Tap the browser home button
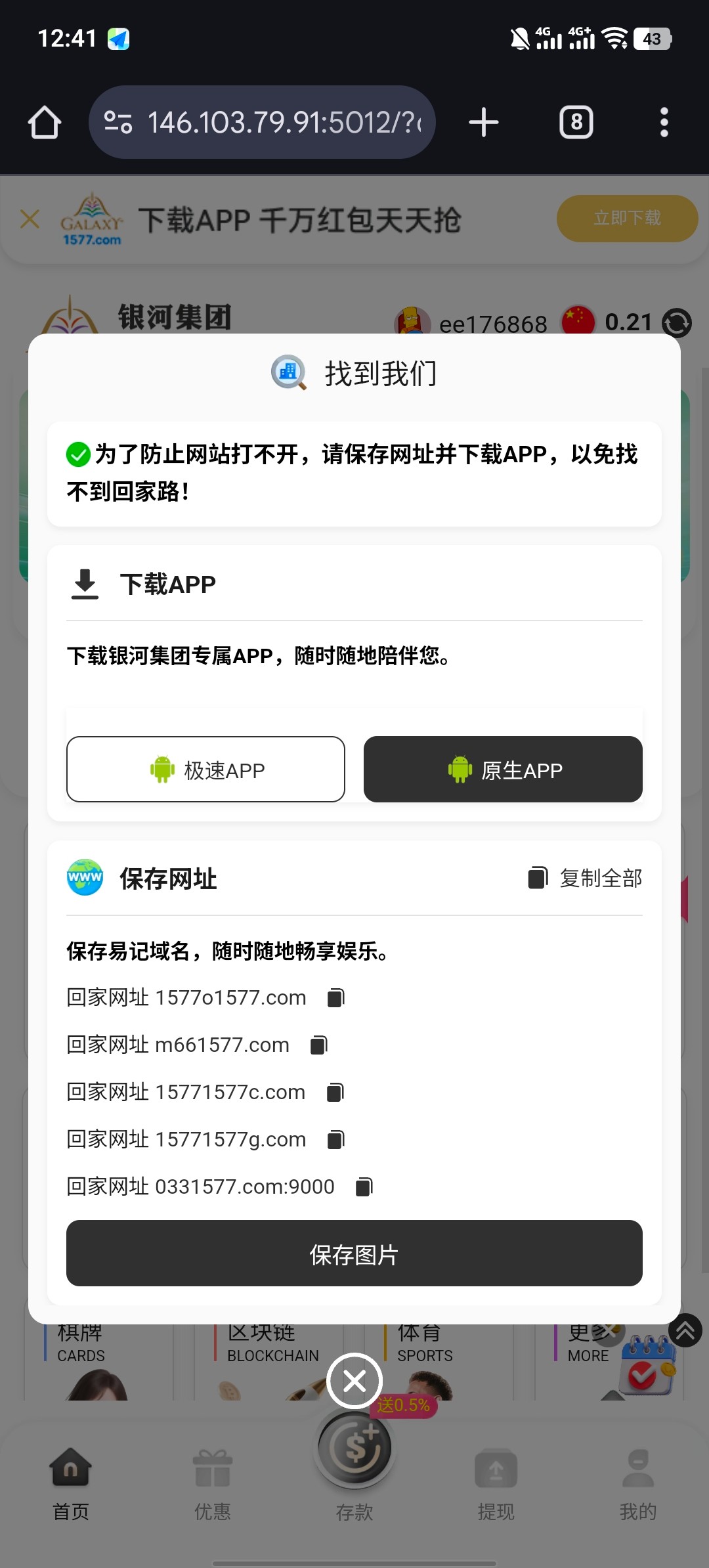 click(45, 122)
